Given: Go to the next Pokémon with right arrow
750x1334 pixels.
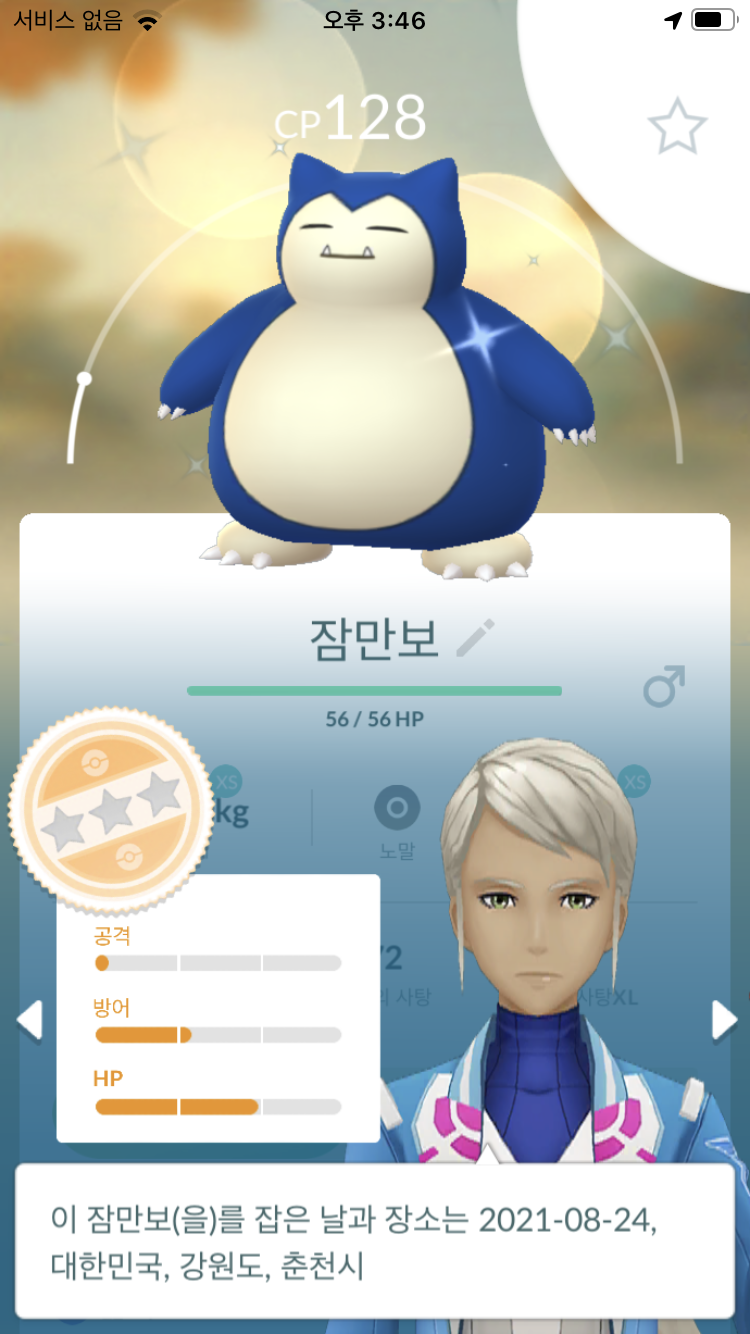Looking at the screenshot, I should point(724,1021).
